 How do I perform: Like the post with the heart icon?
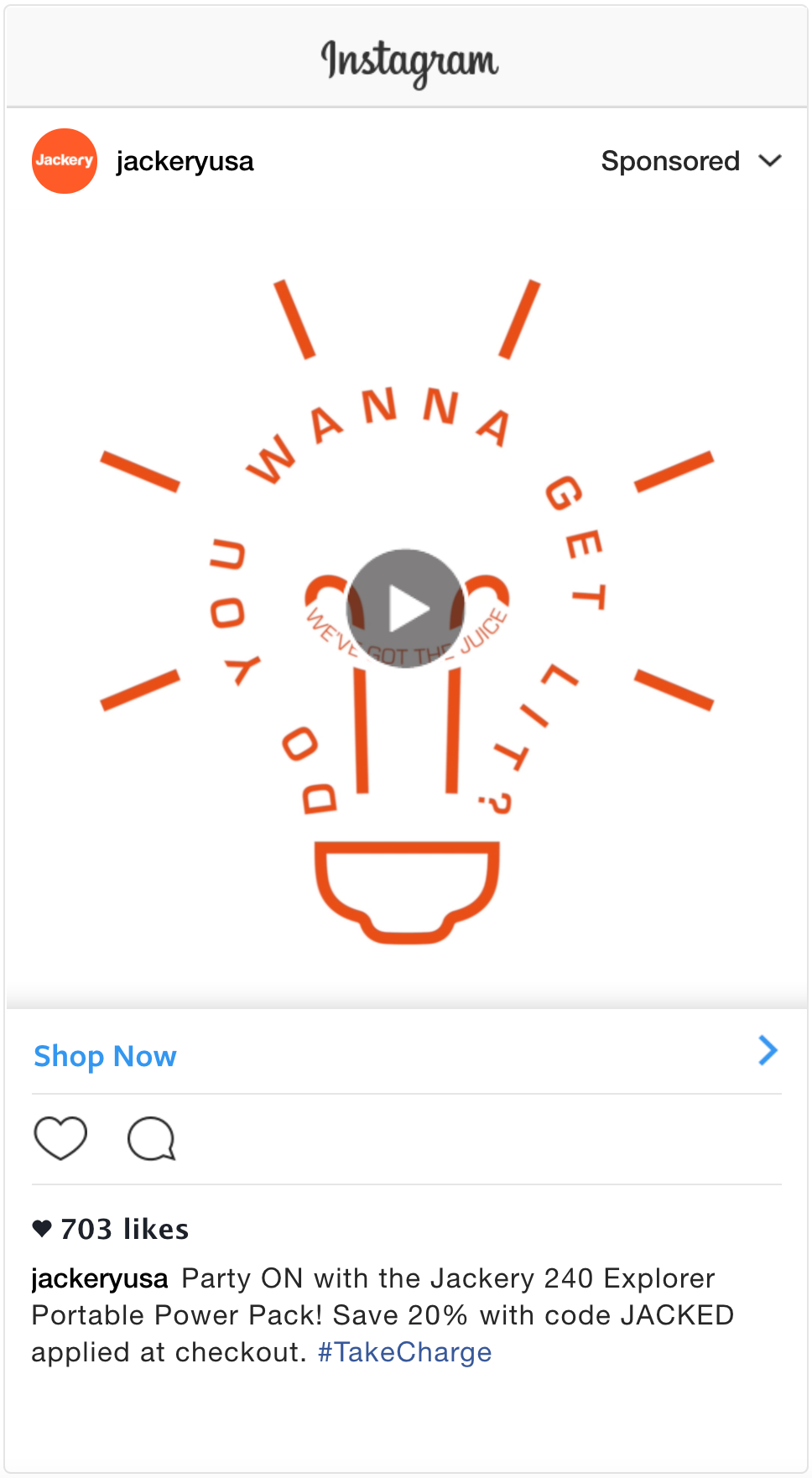coord(60,1138)
